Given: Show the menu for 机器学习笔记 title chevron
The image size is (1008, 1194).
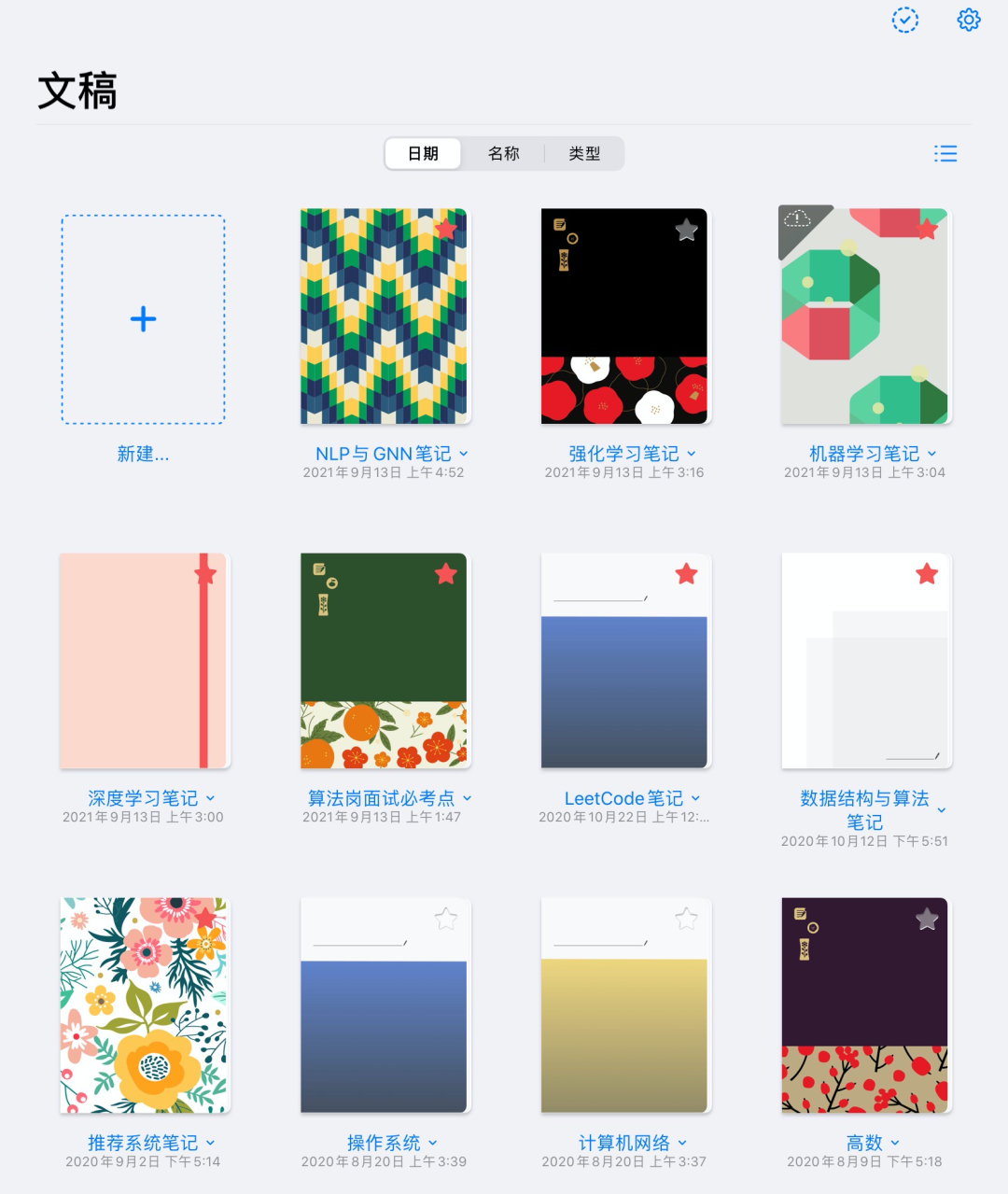Looking at the screenshot, I should click(931, 454).
